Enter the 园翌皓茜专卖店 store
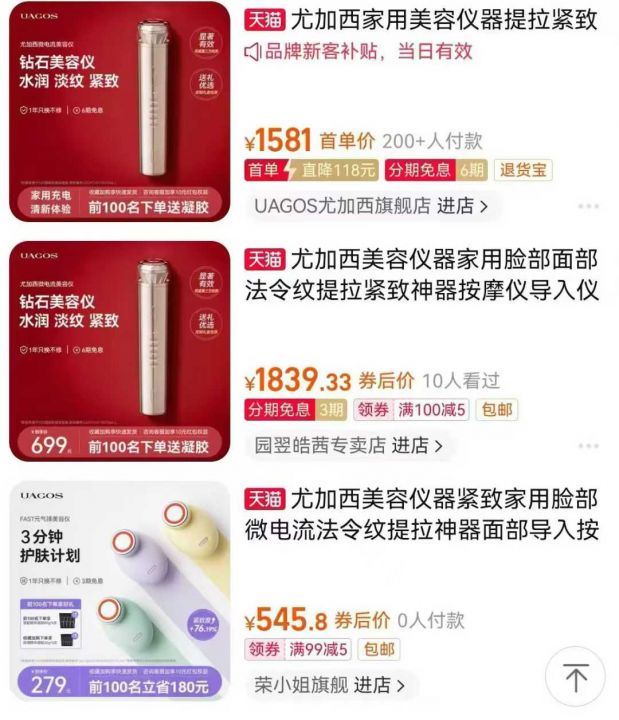This screenshot has width=619, height=720. (x=343, y=445)
